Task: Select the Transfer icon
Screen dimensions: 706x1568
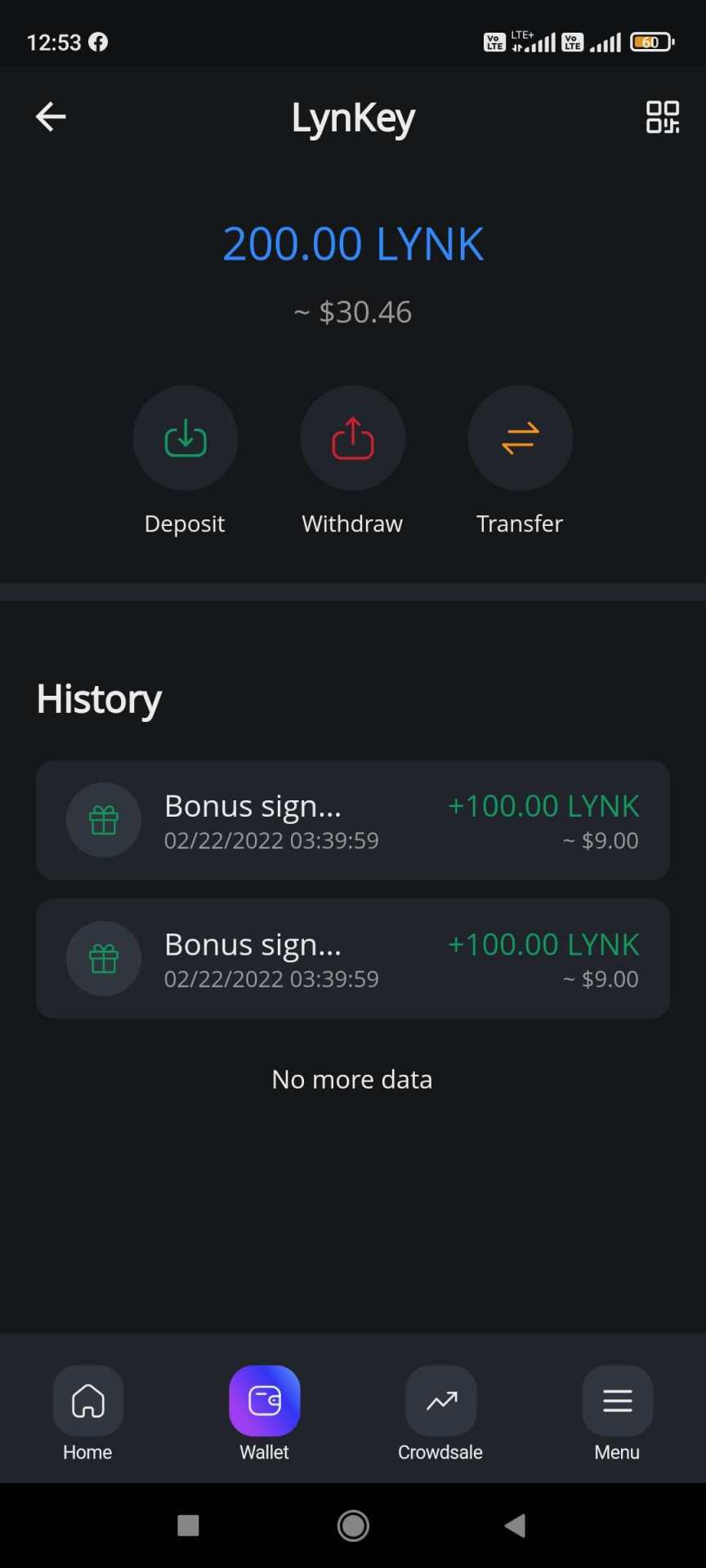Action: coord(519,438)
